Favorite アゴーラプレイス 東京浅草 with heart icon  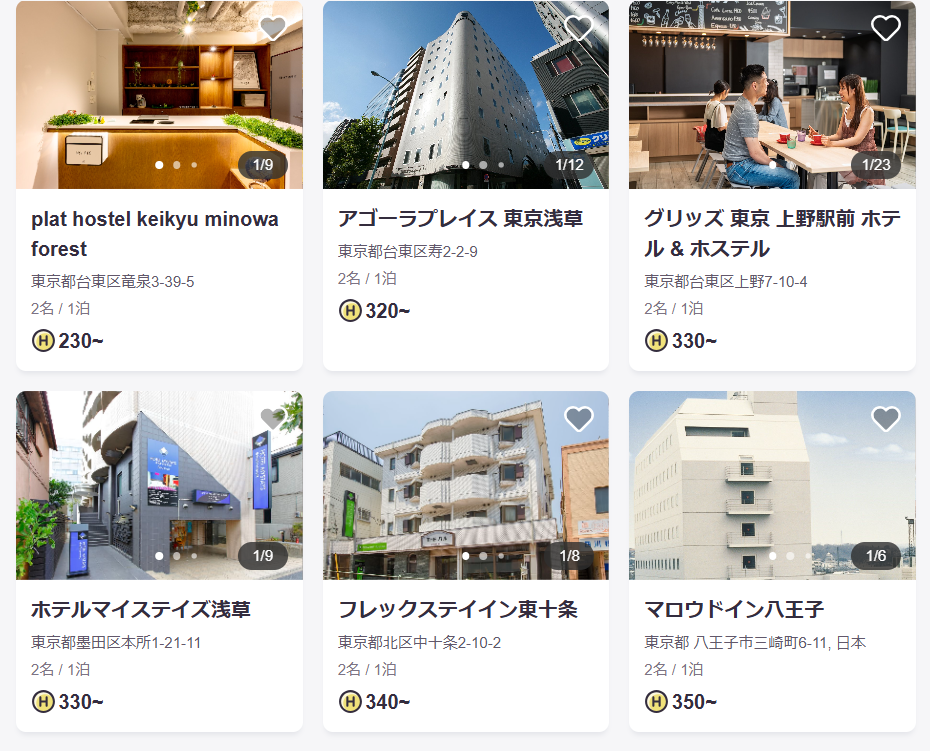579,28
